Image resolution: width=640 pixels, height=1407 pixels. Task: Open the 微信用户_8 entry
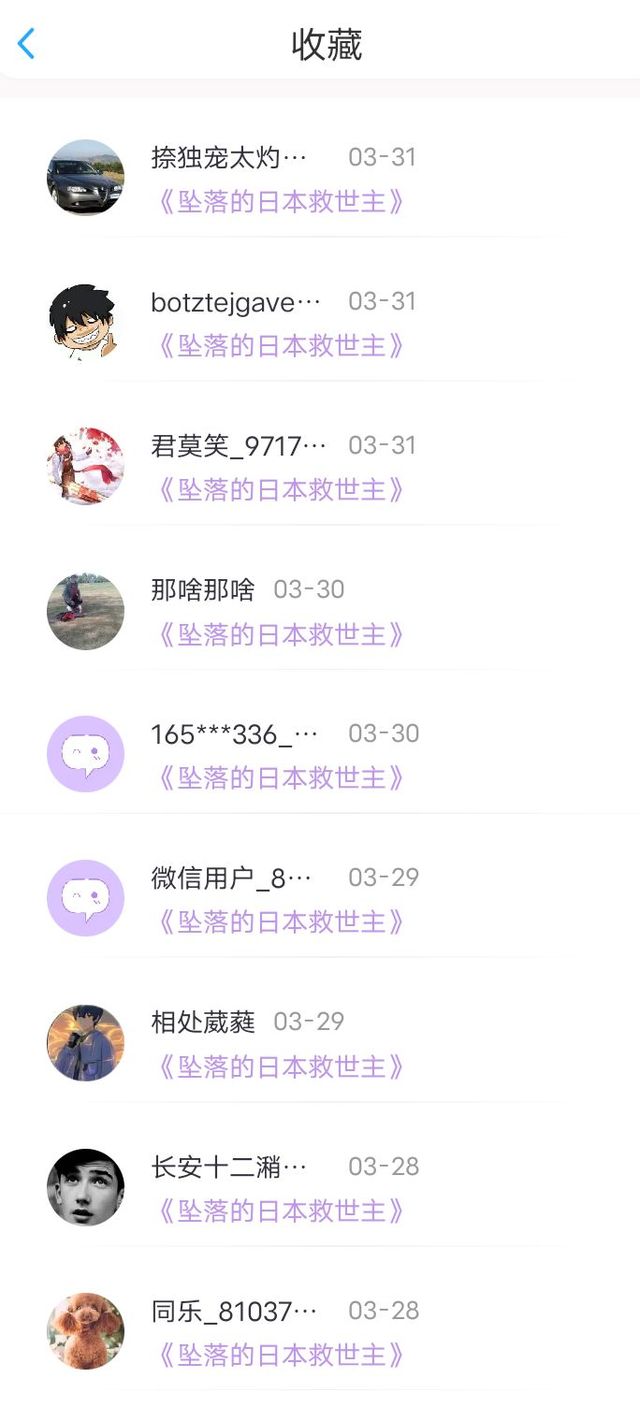coord(320,898)
